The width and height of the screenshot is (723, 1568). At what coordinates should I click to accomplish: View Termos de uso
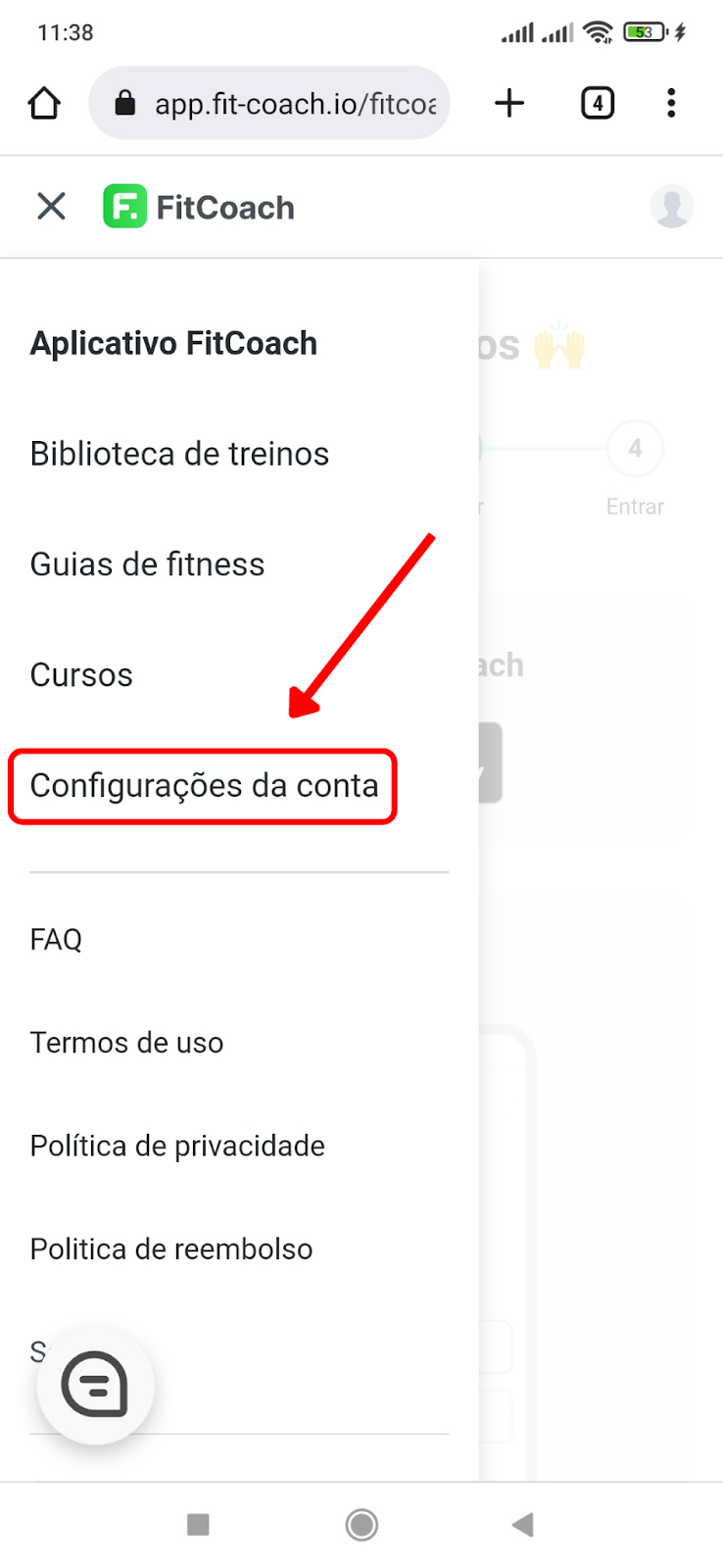pos(126,1043)
